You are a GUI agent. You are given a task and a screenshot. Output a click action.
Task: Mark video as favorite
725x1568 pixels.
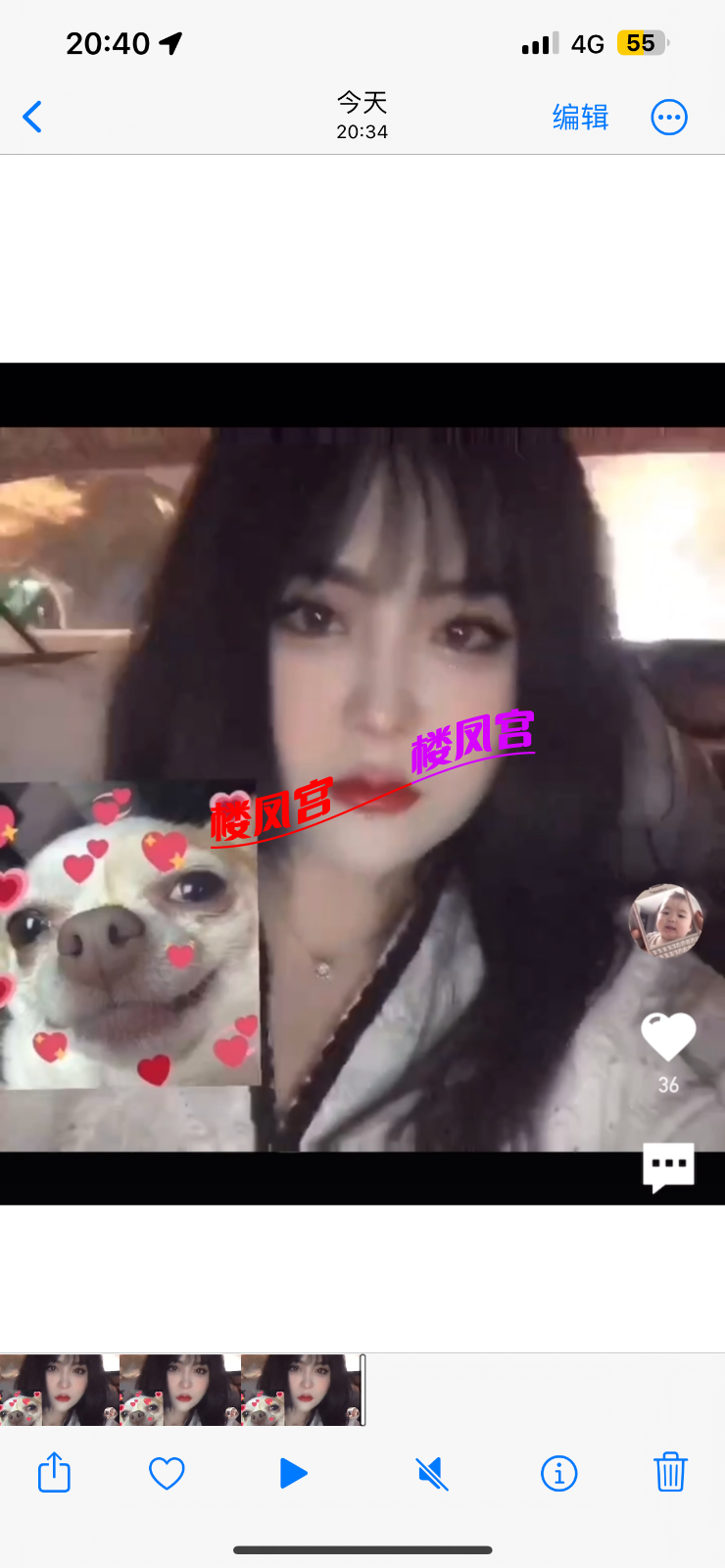167,1473
